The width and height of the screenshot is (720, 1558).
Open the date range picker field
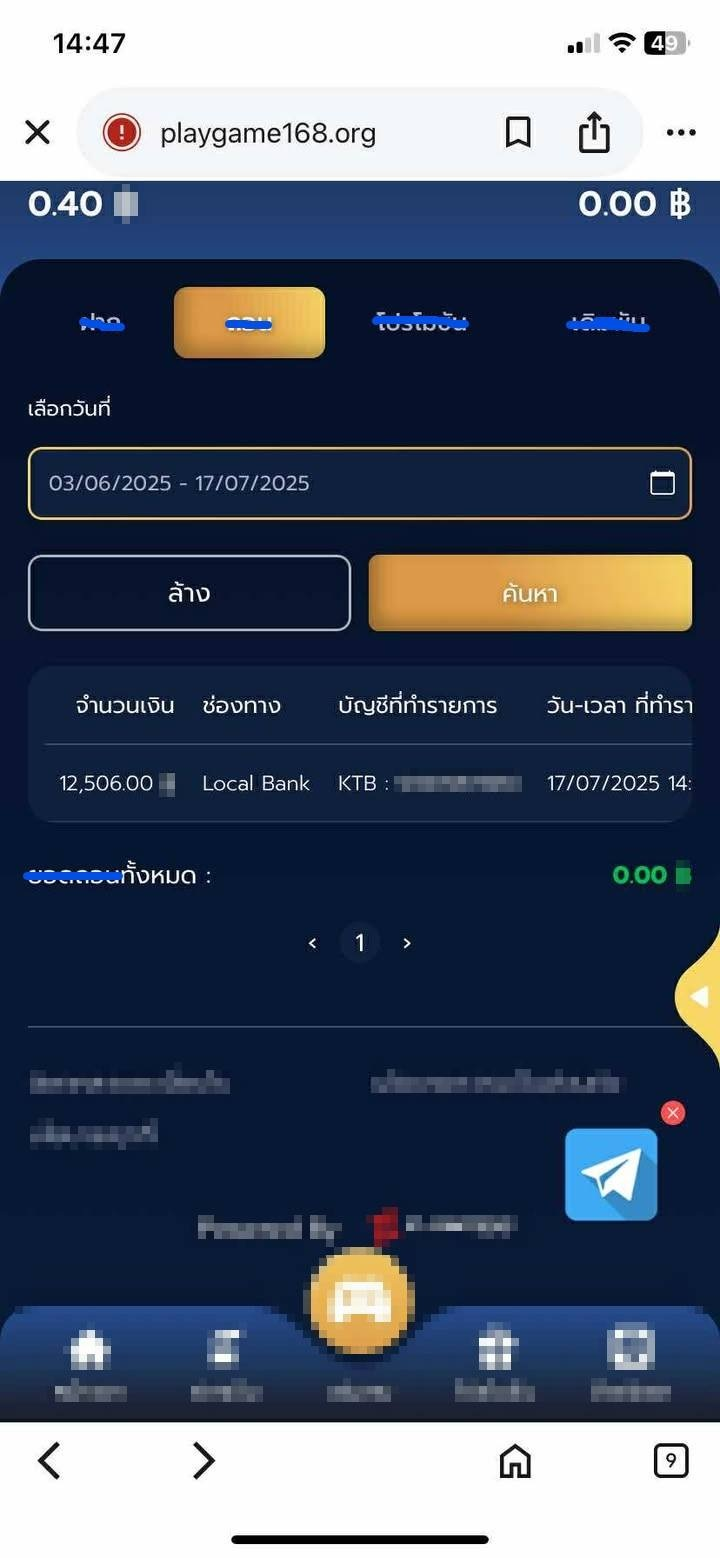(359, 483)
